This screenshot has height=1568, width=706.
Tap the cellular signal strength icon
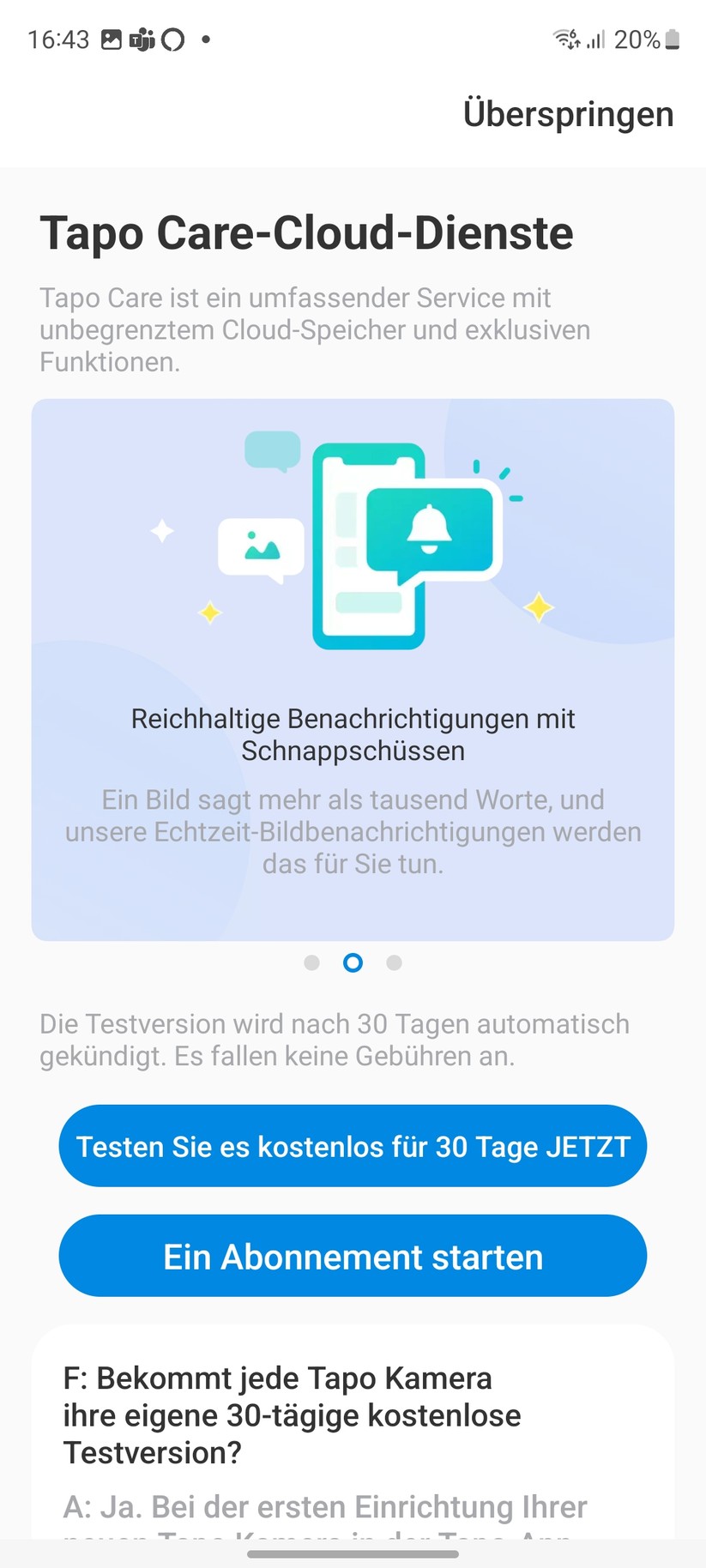coord(595,39)
